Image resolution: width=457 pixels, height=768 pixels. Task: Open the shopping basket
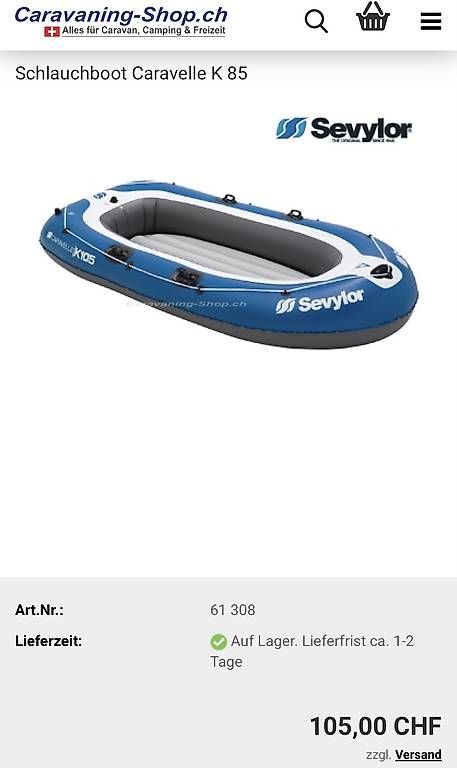[373, 17]
